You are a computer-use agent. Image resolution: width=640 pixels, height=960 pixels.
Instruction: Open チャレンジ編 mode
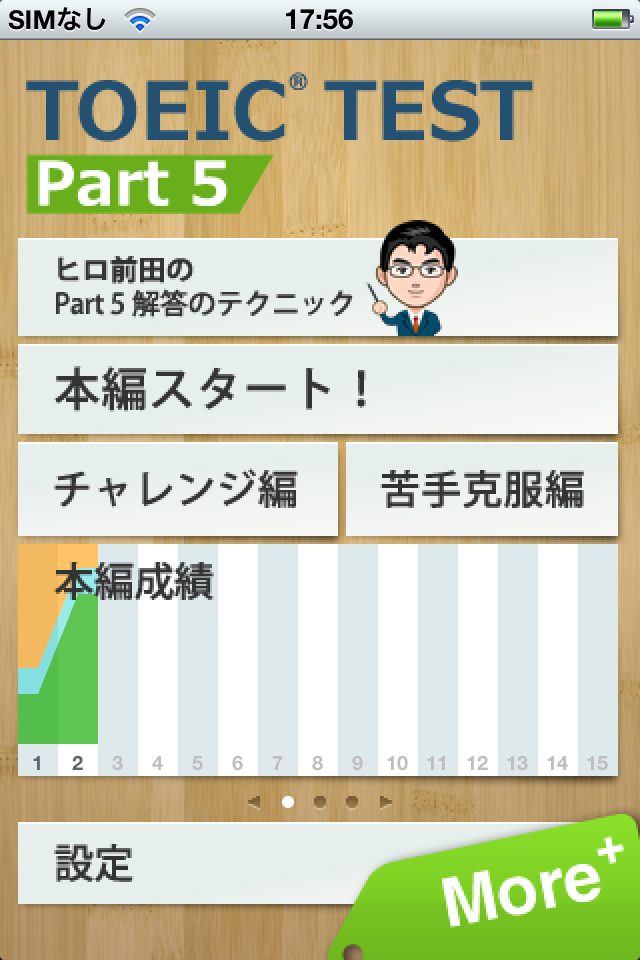(x=178, y=489)
